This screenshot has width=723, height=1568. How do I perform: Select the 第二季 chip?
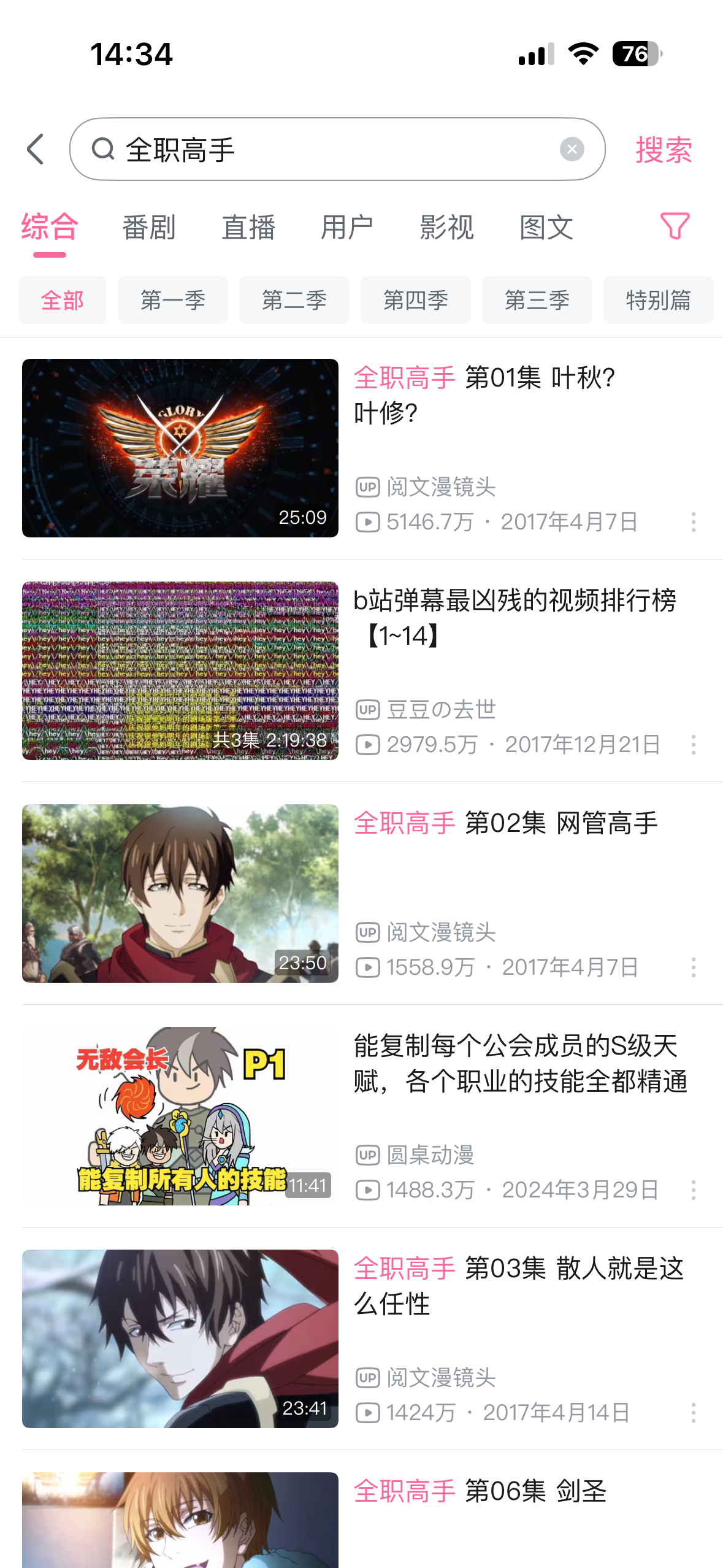(294, 300)
